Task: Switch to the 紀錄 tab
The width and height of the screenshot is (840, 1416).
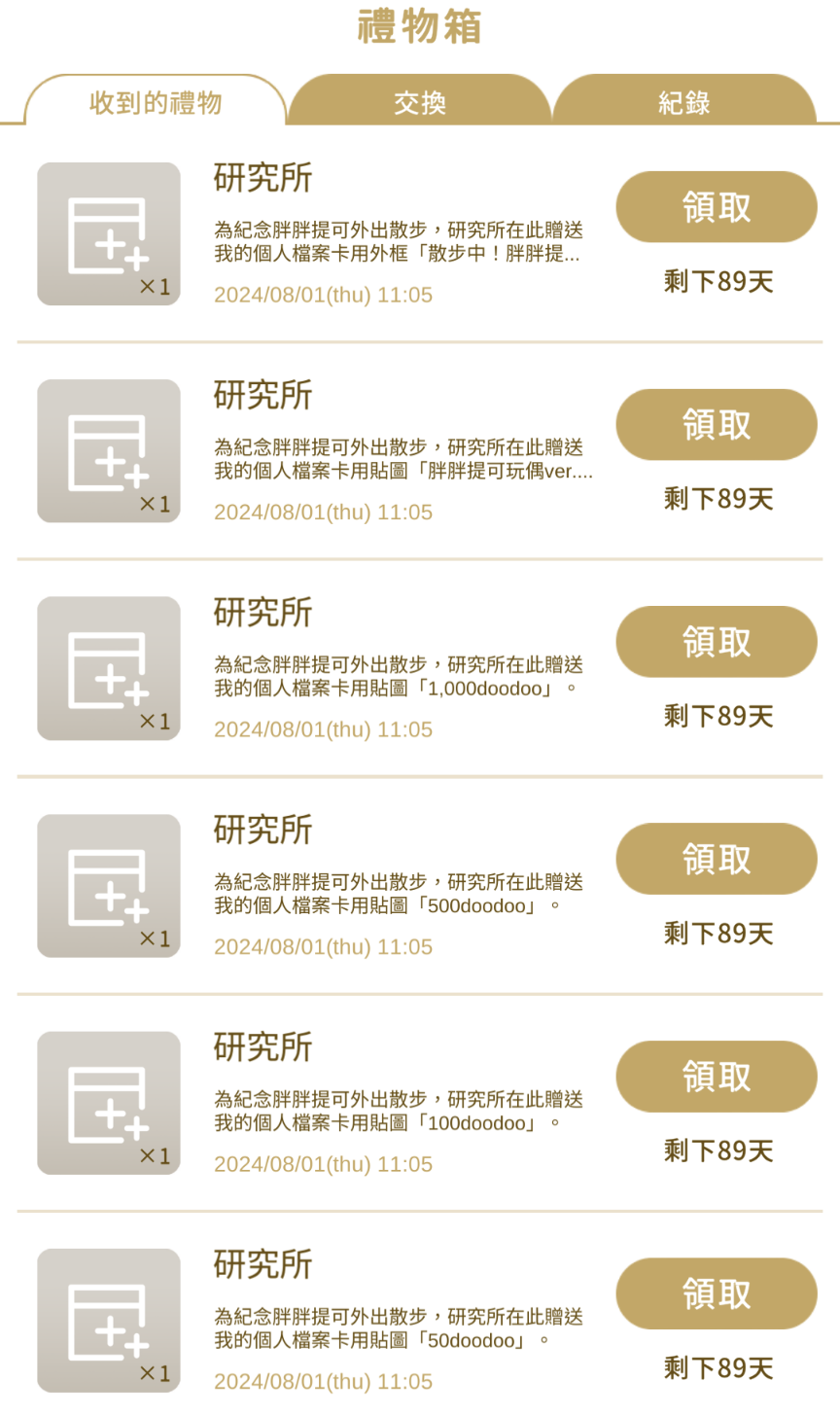Action: click(683, 101)
